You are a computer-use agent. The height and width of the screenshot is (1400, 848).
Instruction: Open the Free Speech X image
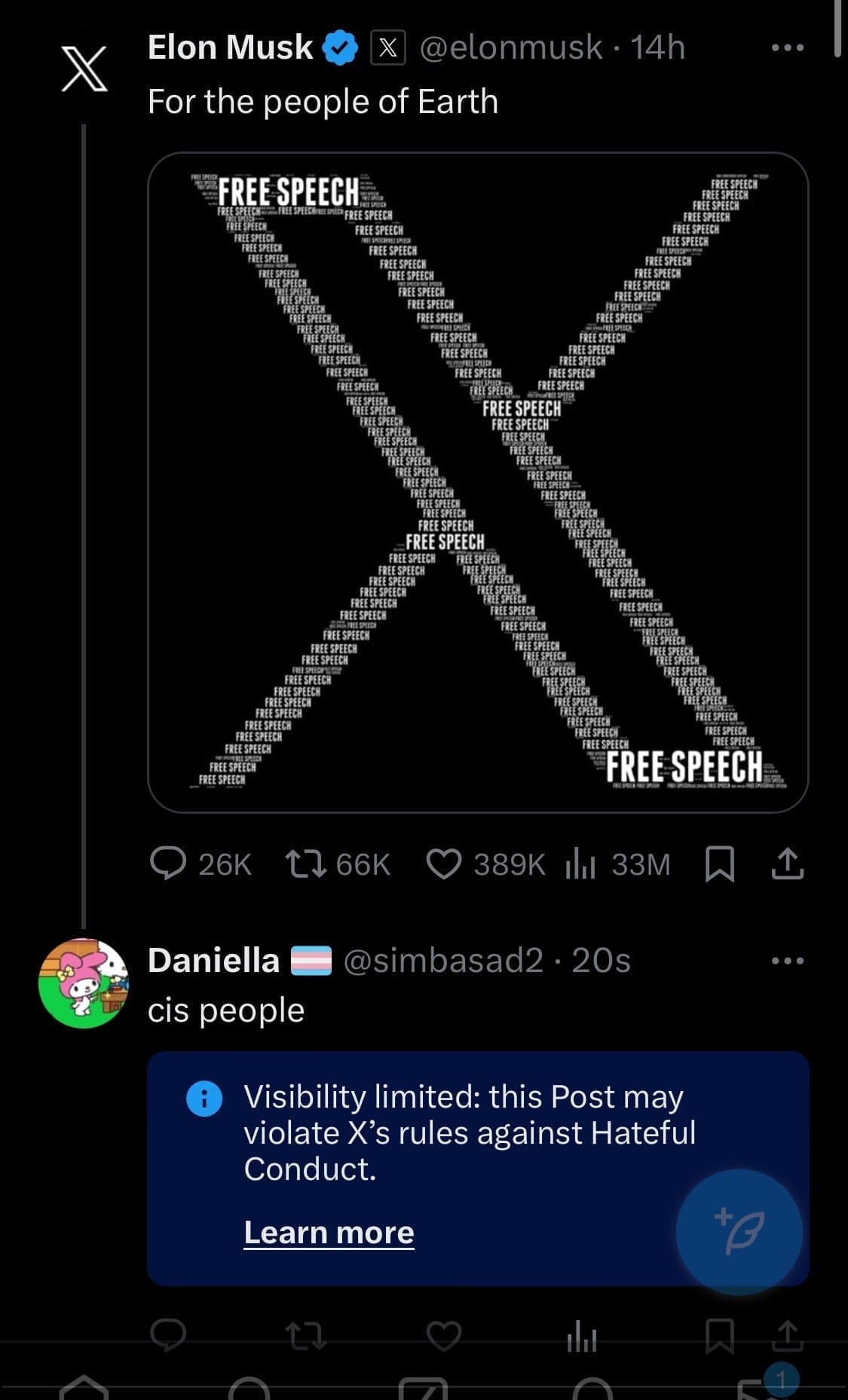478,482
